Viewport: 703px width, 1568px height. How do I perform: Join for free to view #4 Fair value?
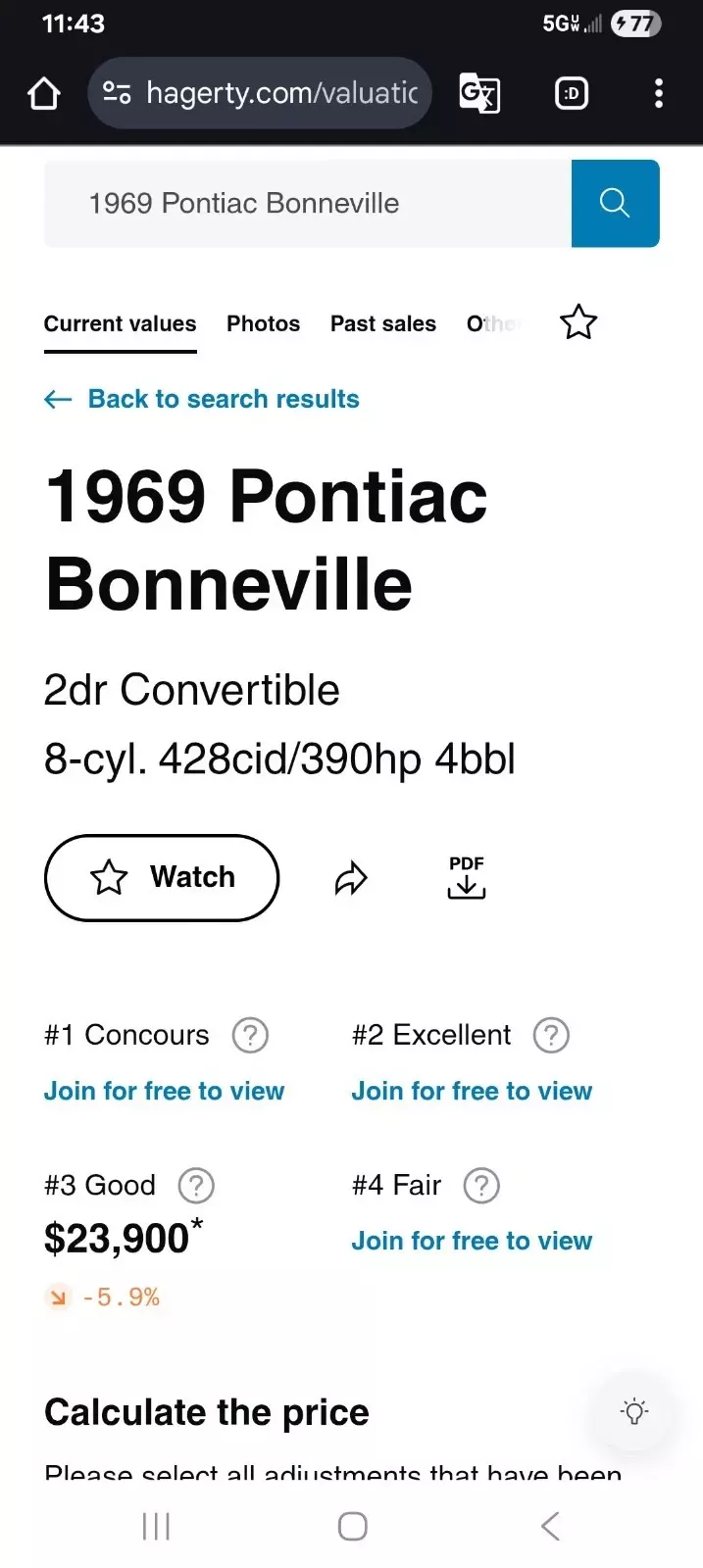472,1242
